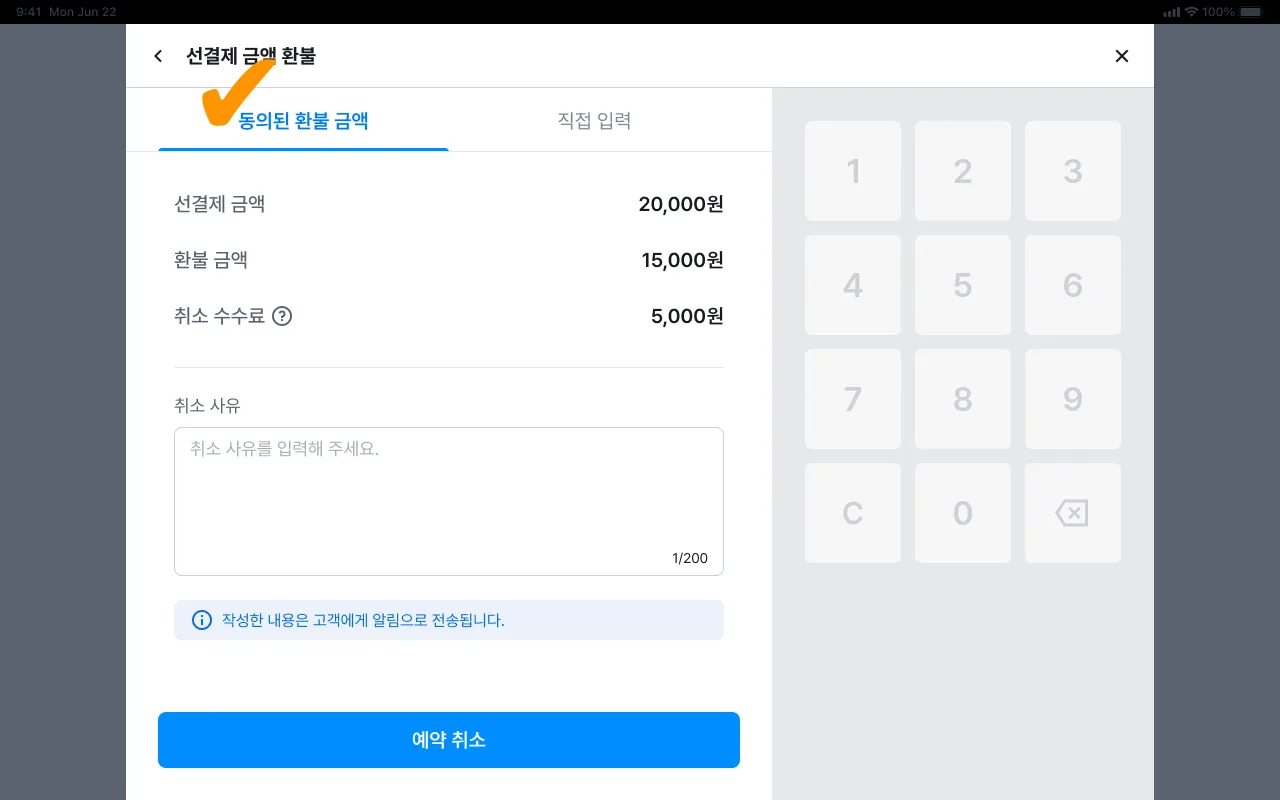1280x800 pixels.
Task: Close the refund dialog
Action: click(x=1121, y=56)
